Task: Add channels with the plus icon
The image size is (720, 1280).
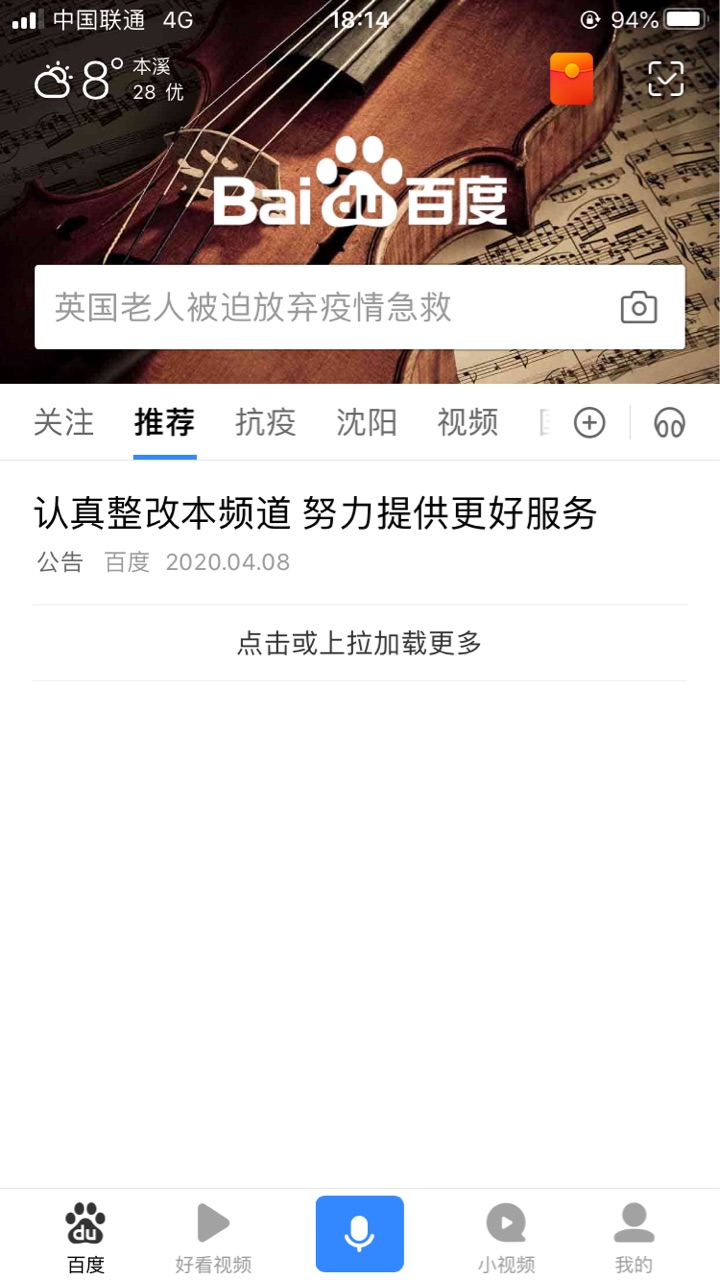Action: point(590,423)
